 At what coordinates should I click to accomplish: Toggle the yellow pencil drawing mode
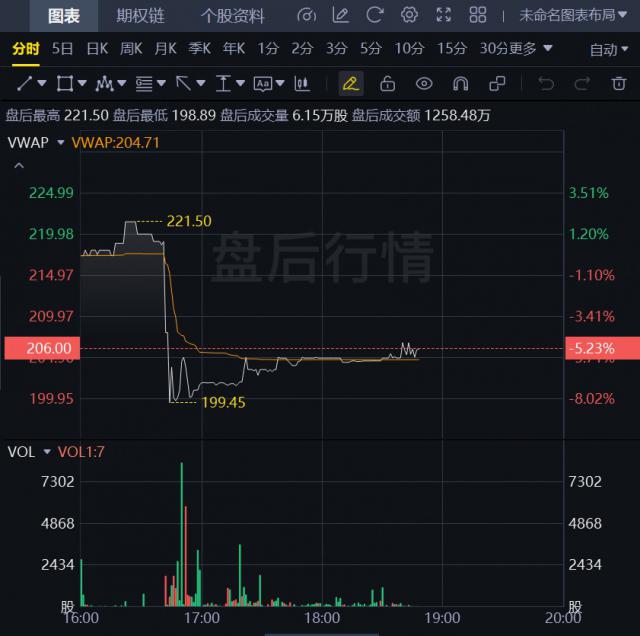pyautogui.click(x=350, y=83)
